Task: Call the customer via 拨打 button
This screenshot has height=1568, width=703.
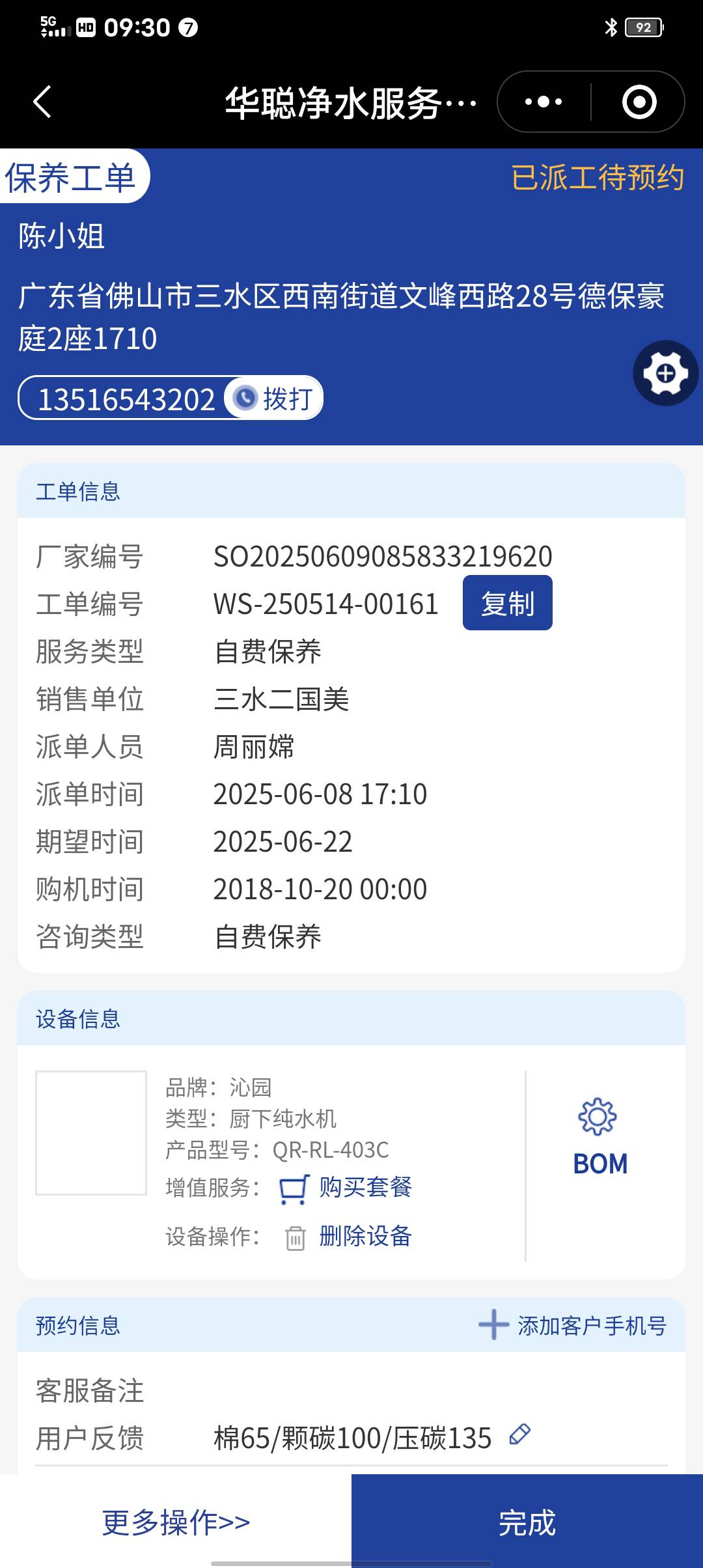Action: click(x=274, y=398)
